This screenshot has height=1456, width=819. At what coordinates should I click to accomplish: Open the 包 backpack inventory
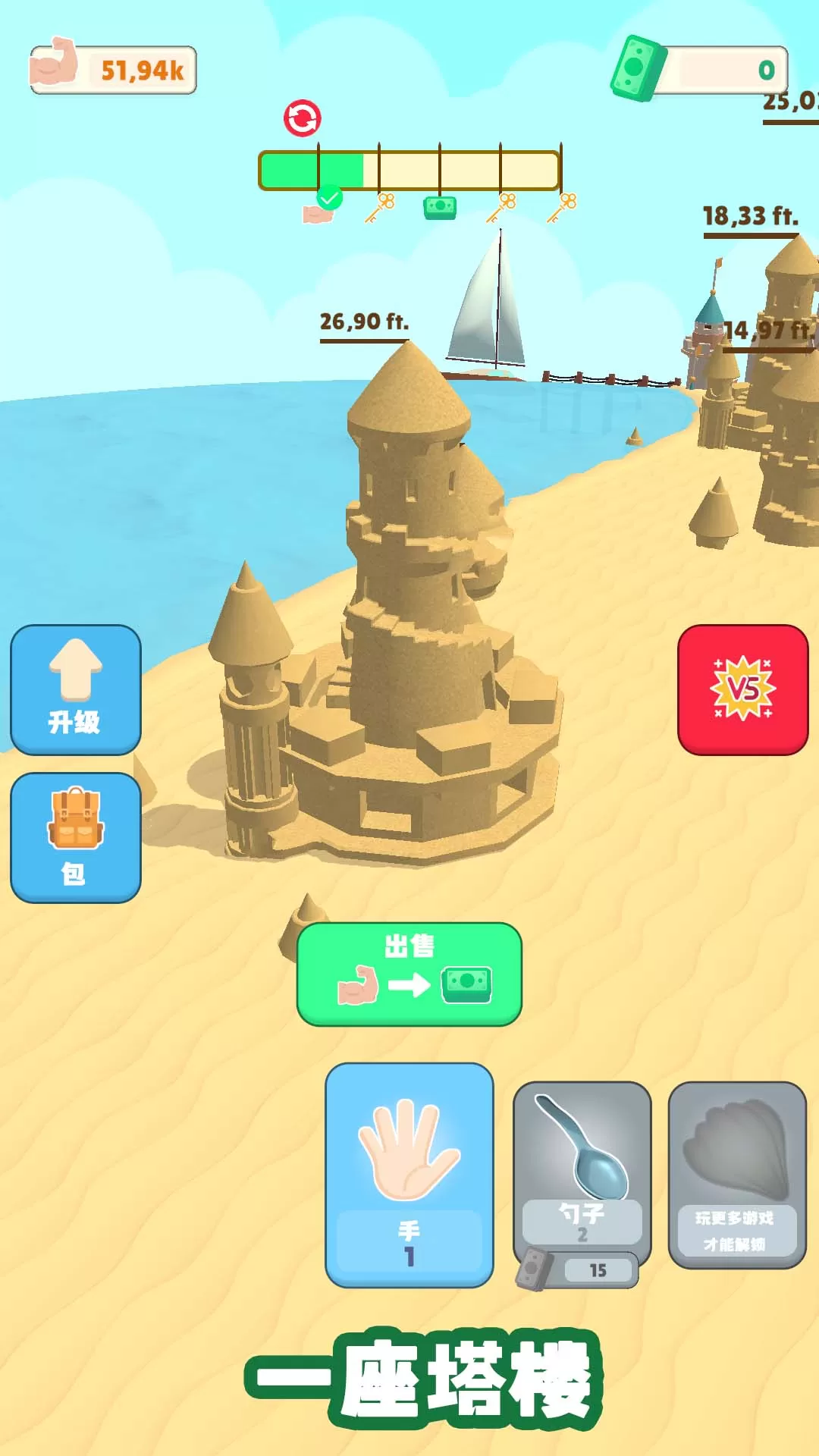75,836
